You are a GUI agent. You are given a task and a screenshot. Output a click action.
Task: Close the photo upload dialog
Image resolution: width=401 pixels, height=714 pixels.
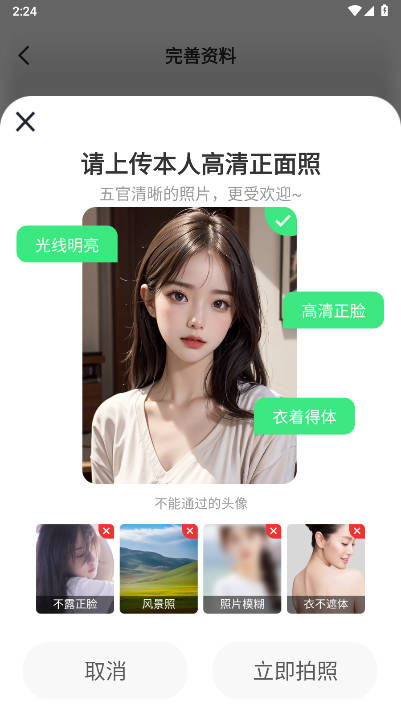click(x=25, y=122)
